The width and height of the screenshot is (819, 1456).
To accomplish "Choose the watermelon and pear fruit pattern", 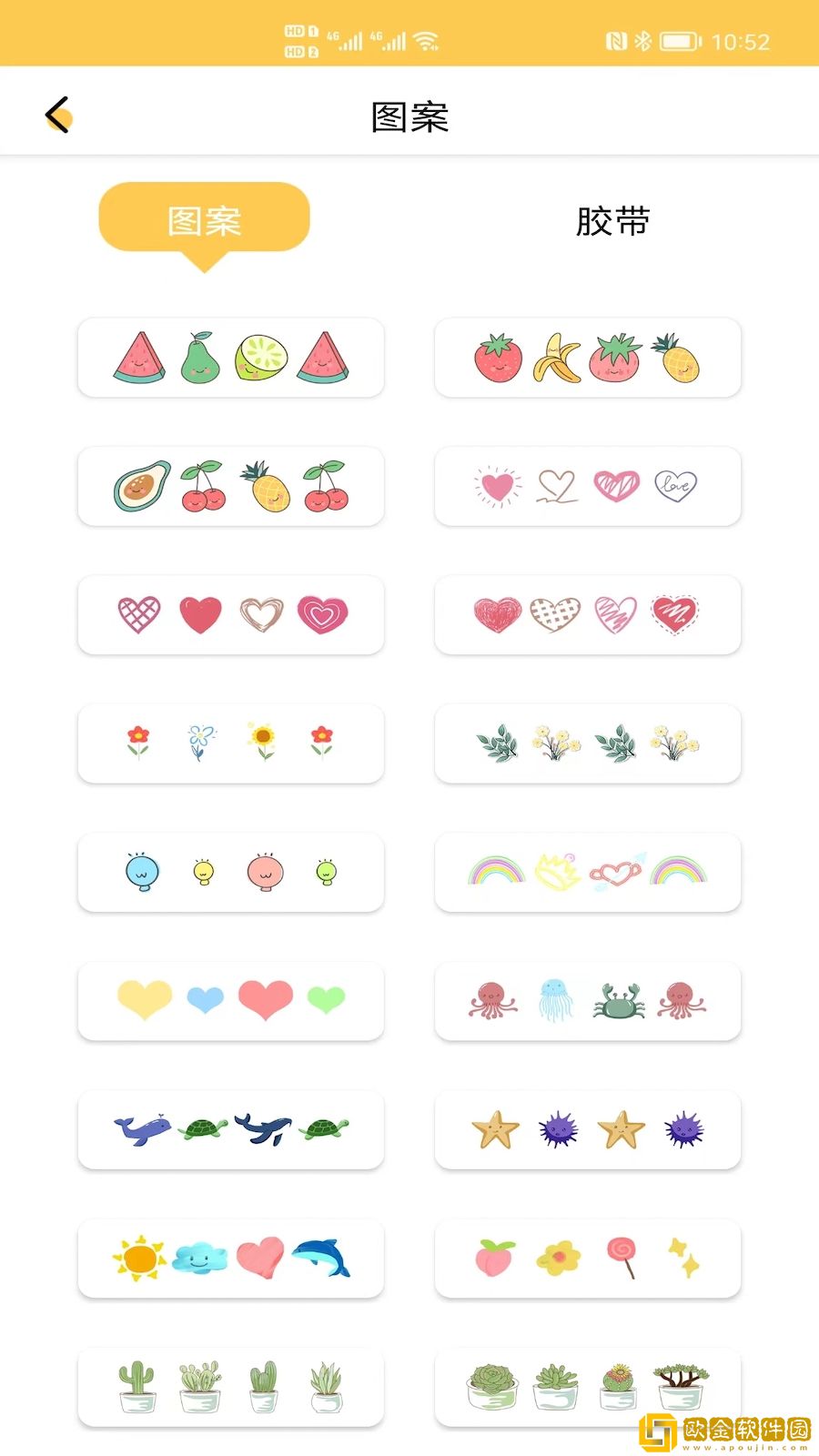I will 231,357.
